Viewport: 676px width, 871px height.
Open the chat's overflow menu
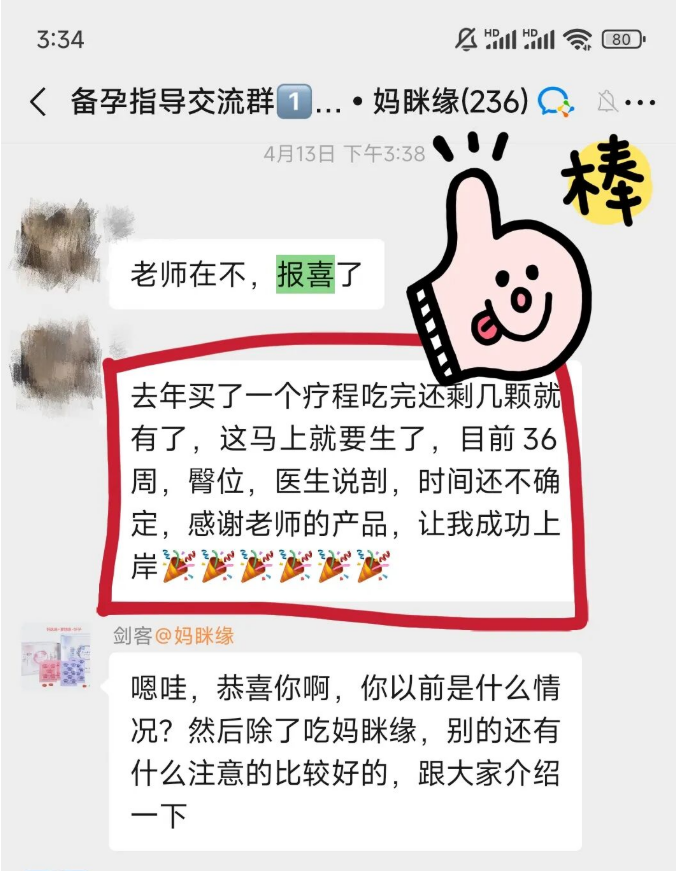(645, 101)
